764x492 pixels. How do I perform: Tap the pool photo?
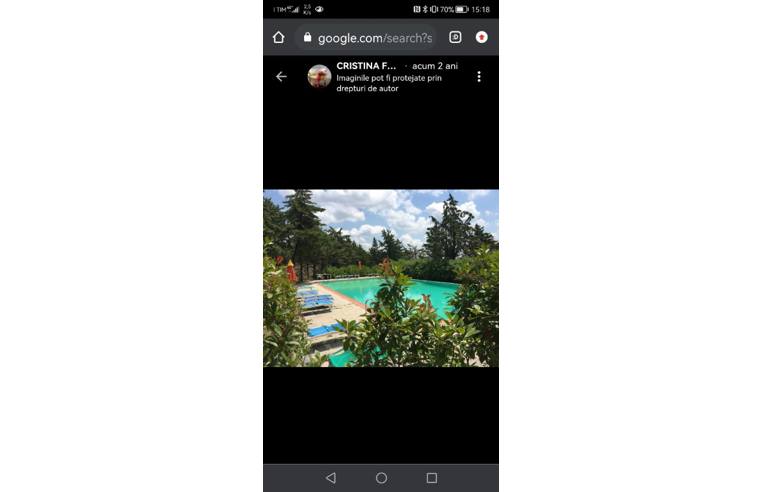380,278
